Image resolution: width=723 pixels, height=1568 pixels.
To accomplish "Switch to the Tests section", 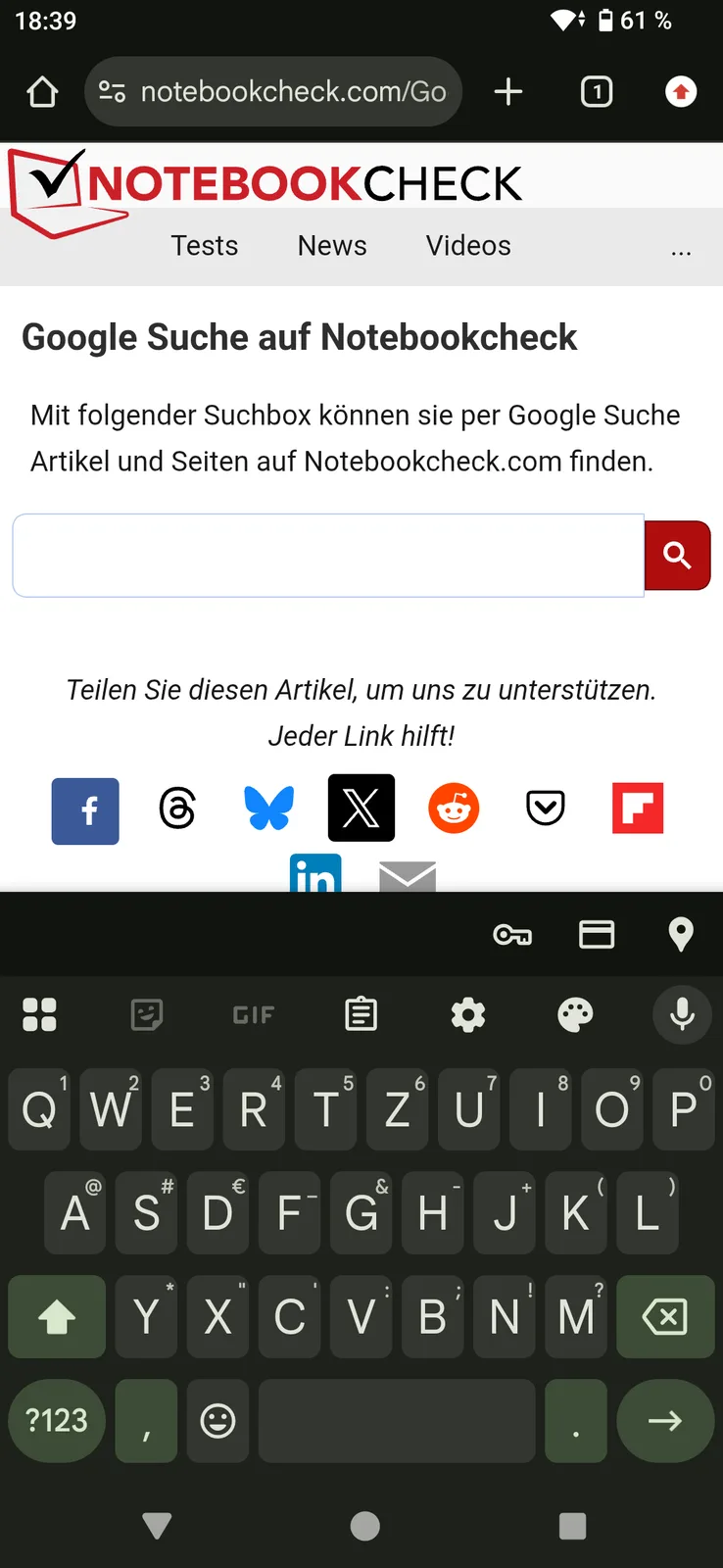I will [x=204, y=245].
